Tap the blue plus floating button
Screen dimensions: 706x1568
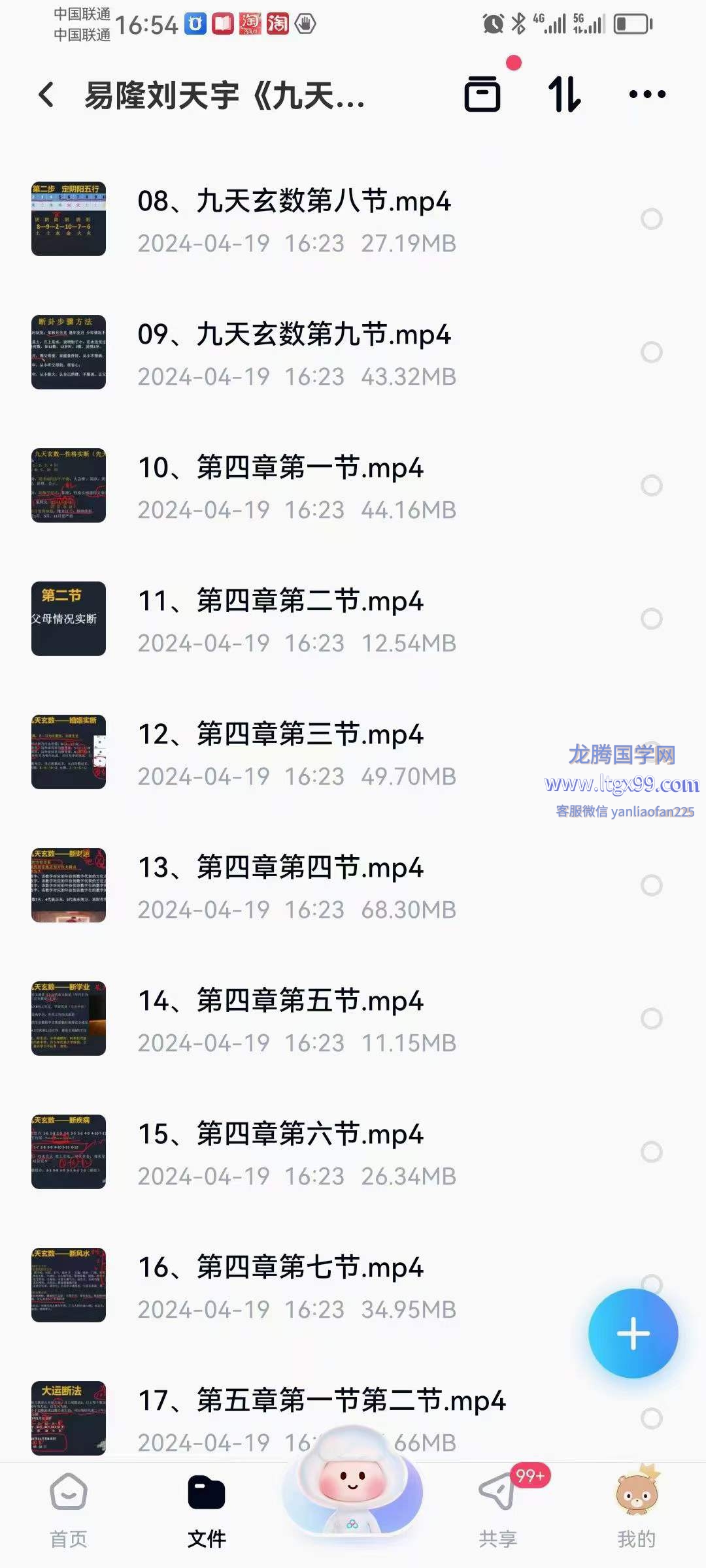(x=633, y=1333)
